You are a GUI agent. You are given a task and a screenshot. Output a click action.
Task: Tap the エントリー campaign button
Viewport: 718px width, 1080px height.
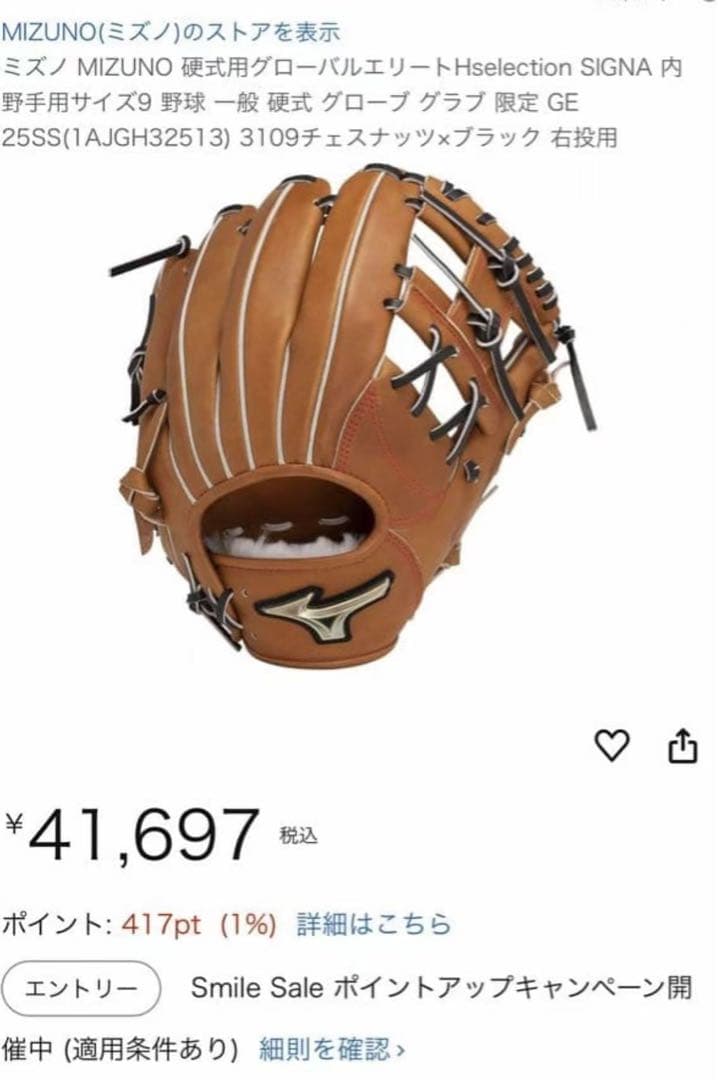(x=81, y=989)
